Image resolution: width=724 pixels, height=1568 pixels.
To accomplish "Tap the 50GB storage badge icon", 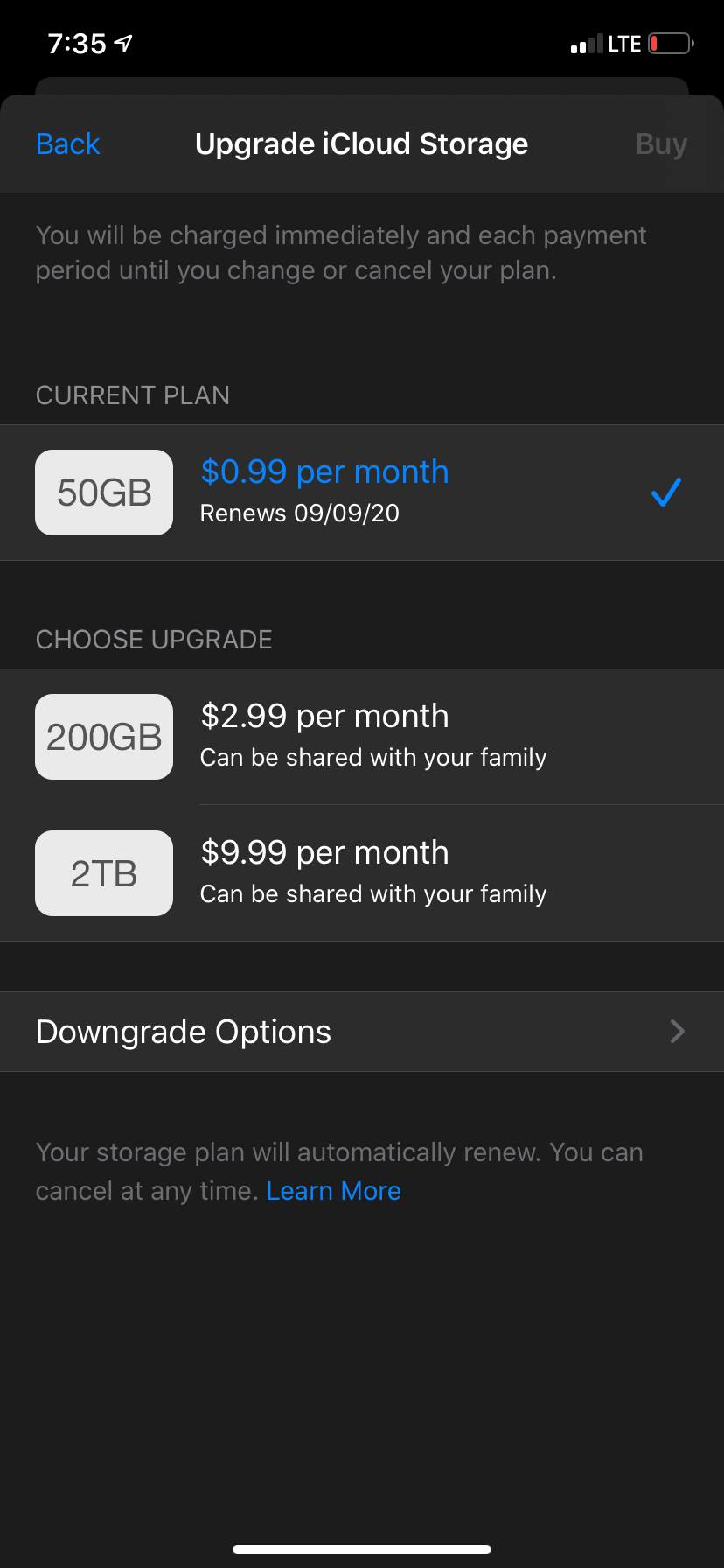I will [x=103, y=492].
